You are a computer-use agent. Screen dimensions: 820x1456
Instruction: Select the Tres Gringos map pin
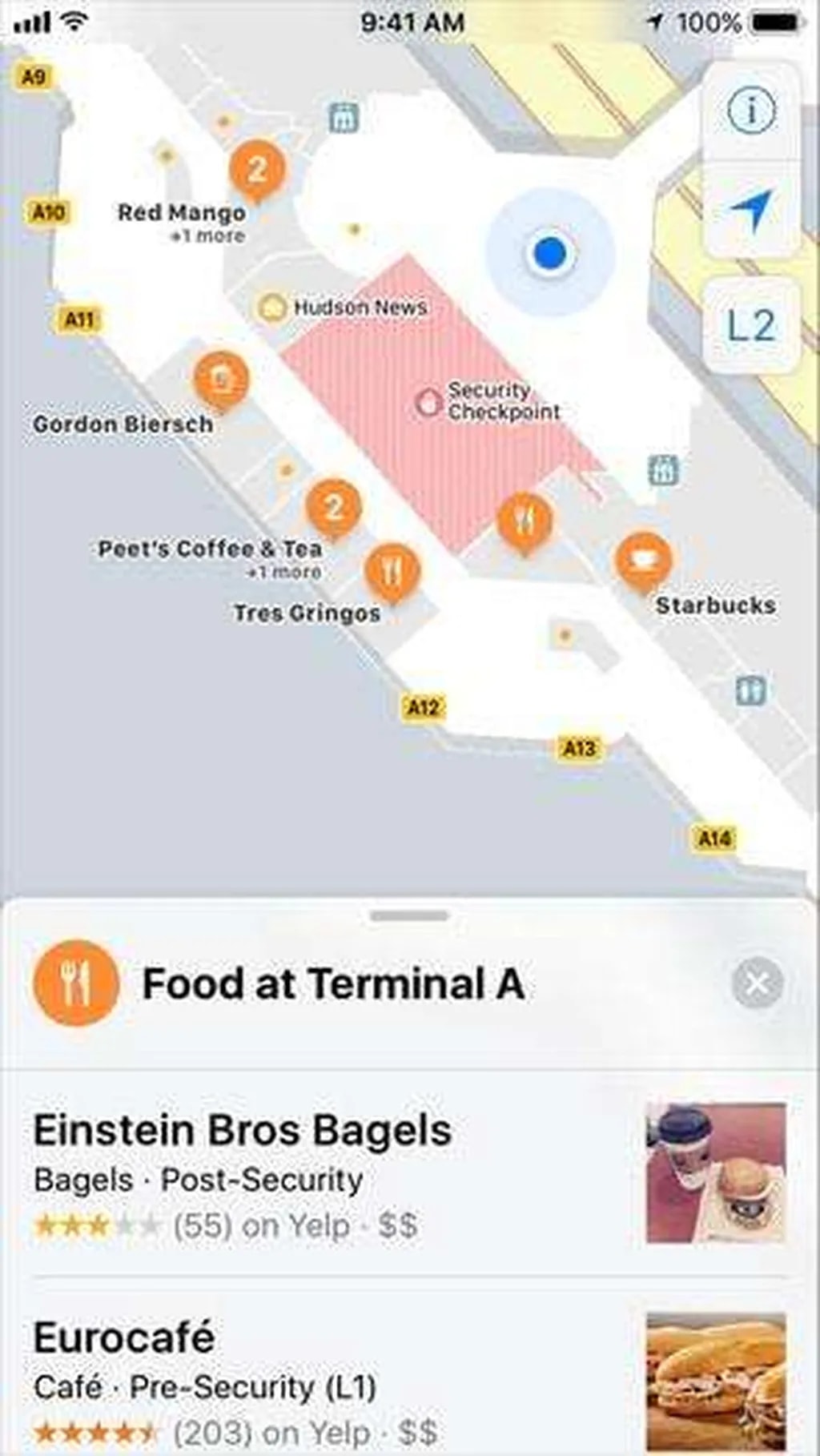pos(392,570)
